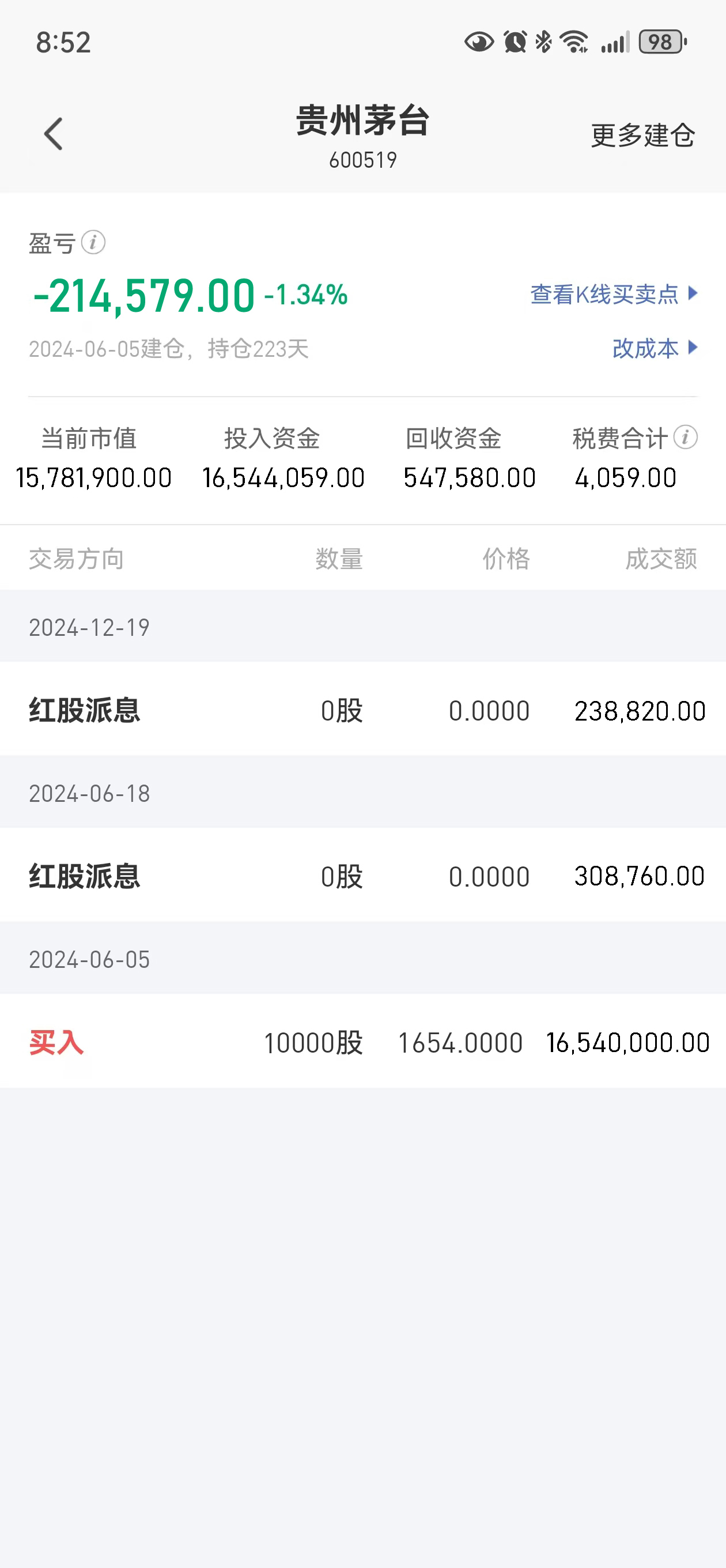Tap the info icon beside 税费合计
This screenshot has height=1568, width=726.
tap(685, 437)
